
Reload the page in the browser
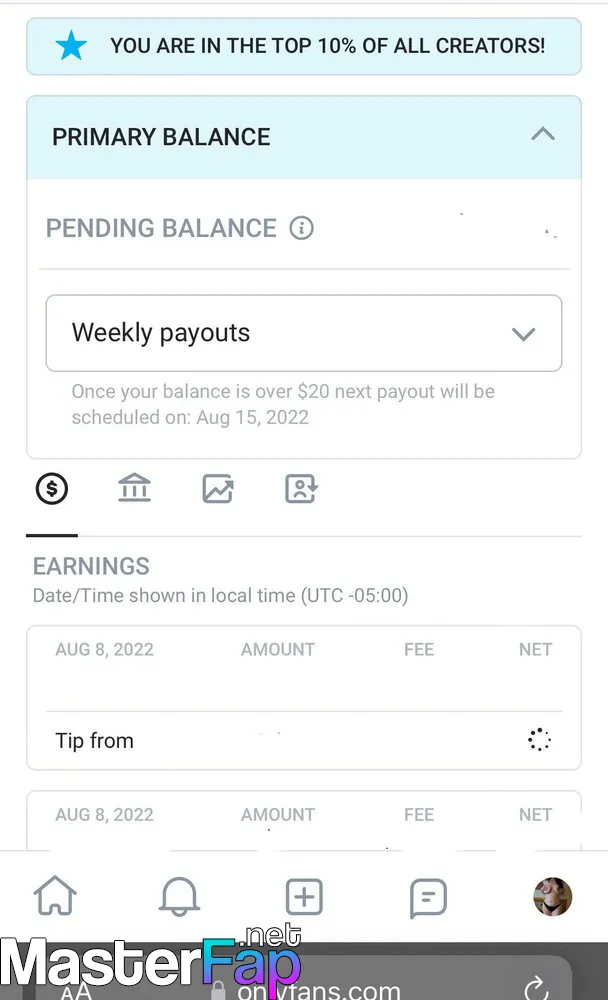(x=536, y=988)
